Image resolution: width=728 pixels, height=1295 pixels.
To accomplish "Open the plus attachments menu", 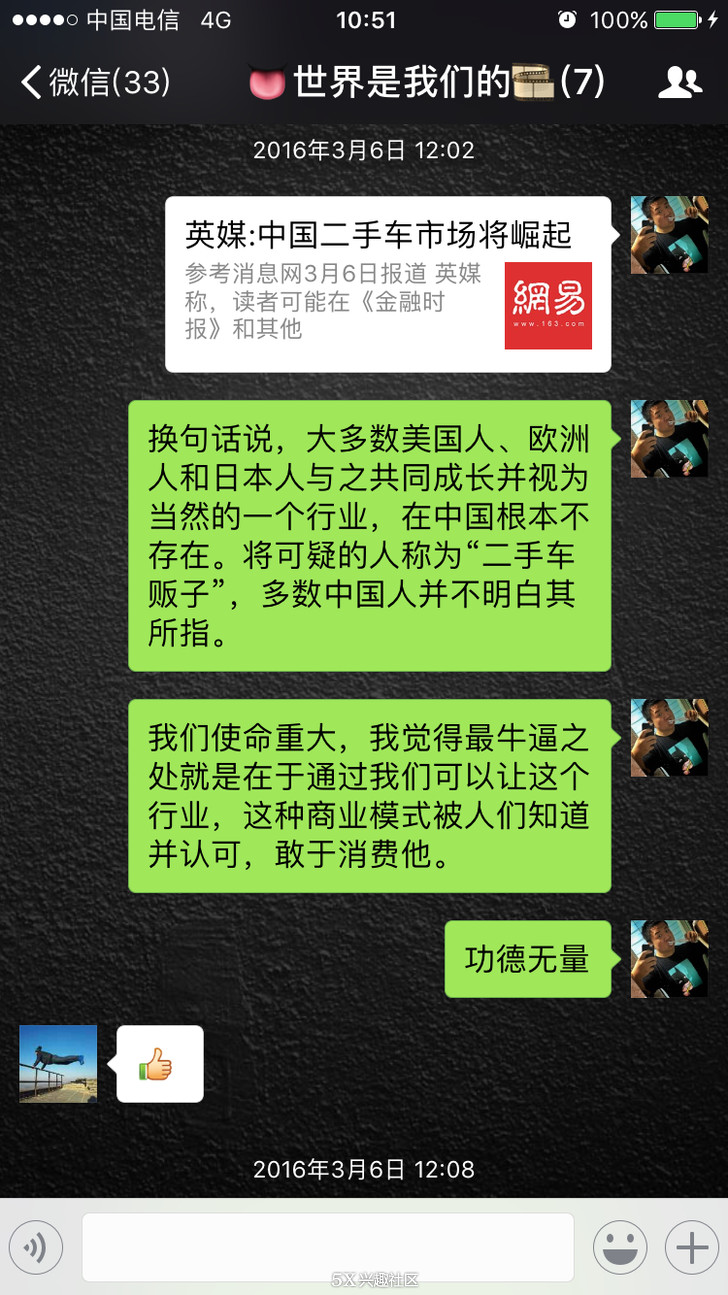I will click(x=692, y=1247).
